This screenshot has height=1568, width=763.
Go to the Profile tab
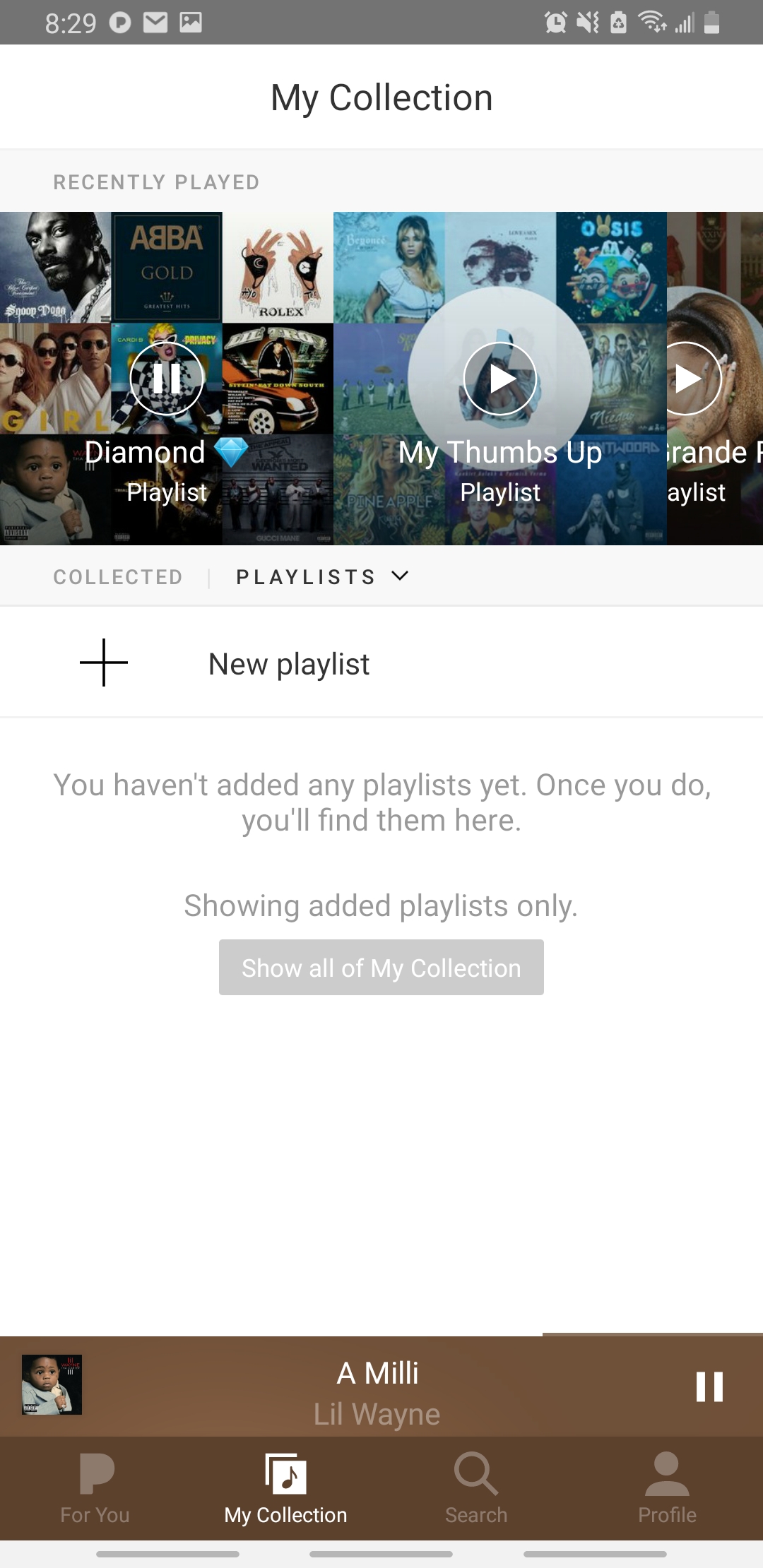pos(667,1488)
